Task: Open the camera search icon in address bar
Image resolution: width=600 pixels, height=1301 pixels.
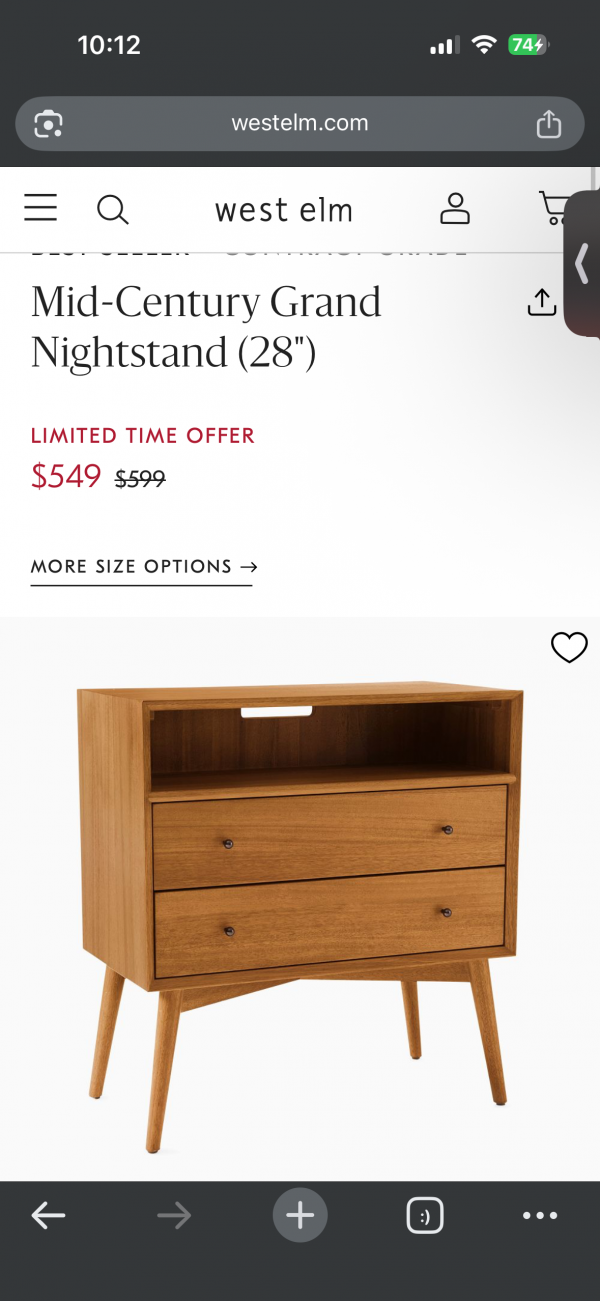Action: point(48,124)
